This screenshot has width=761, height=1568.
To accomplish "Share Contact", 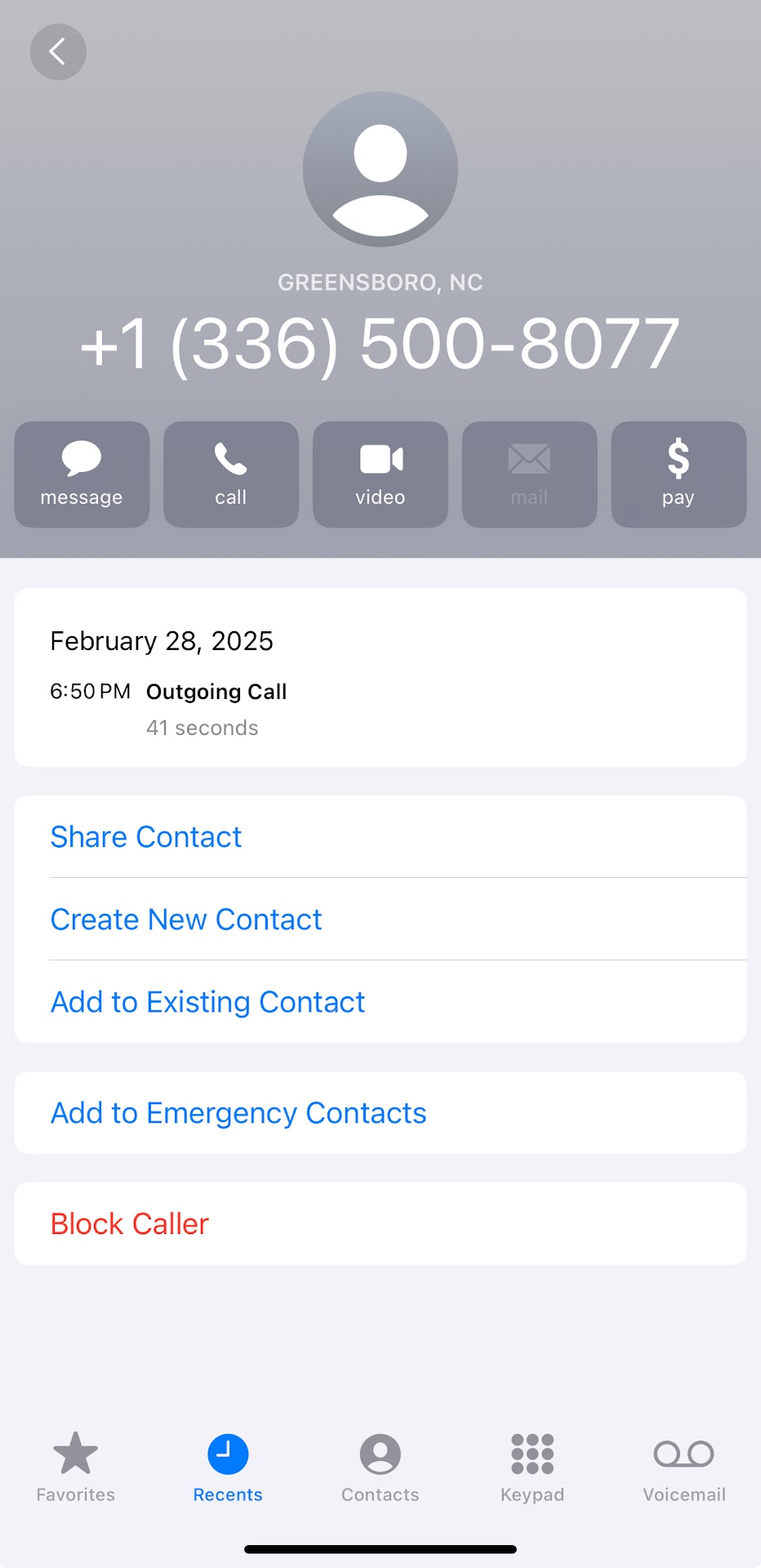I will pos(146,837).
